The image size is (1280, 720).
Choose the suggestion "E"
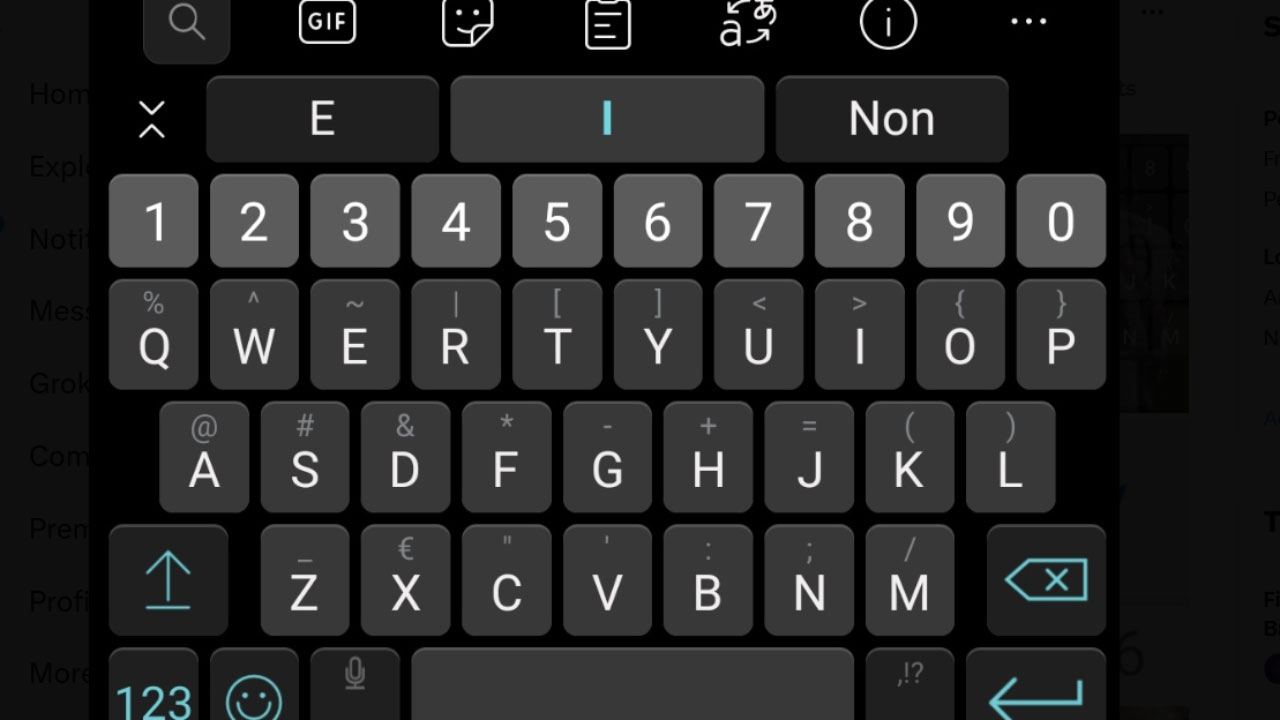322,119
